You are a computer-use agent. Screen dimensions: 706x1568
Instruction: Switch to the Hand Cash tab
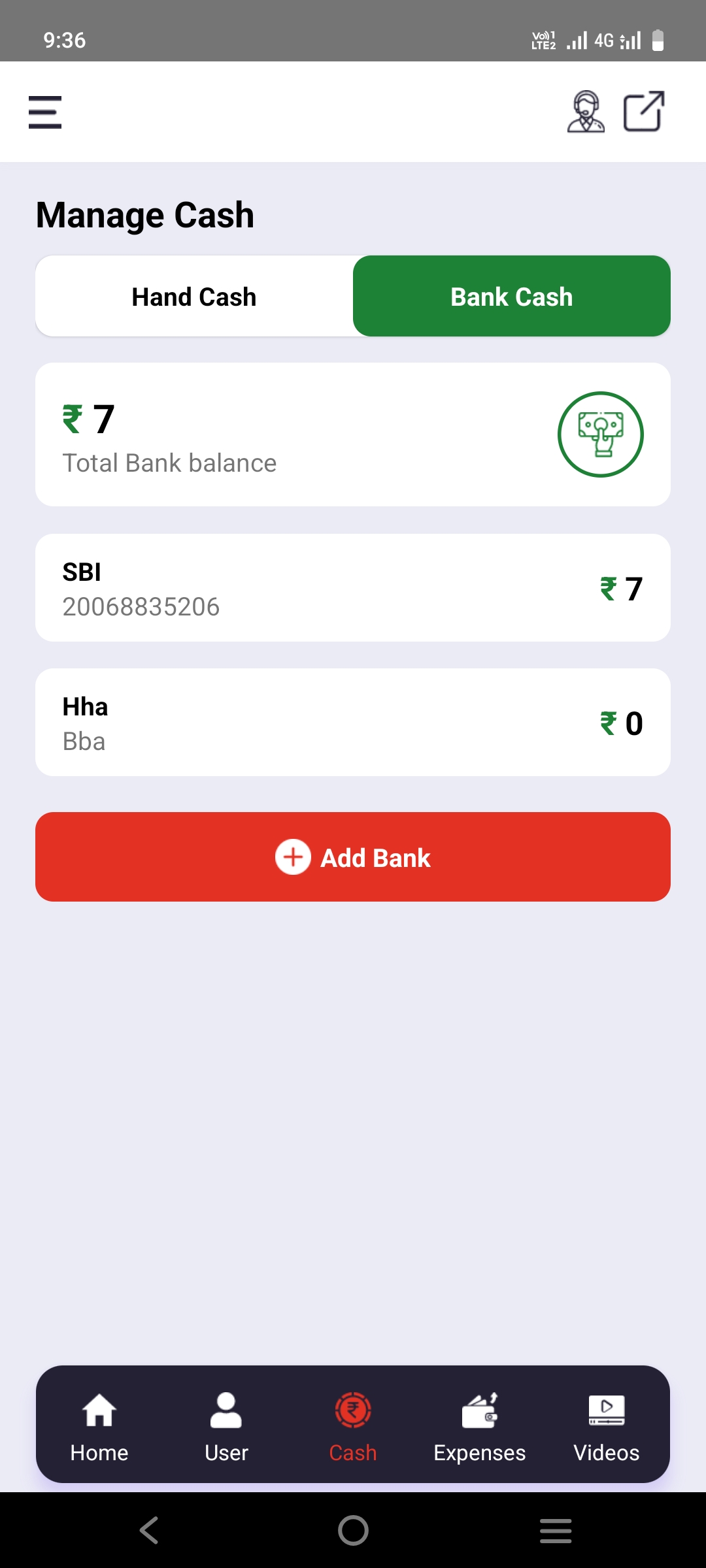[x=194, y=297]
